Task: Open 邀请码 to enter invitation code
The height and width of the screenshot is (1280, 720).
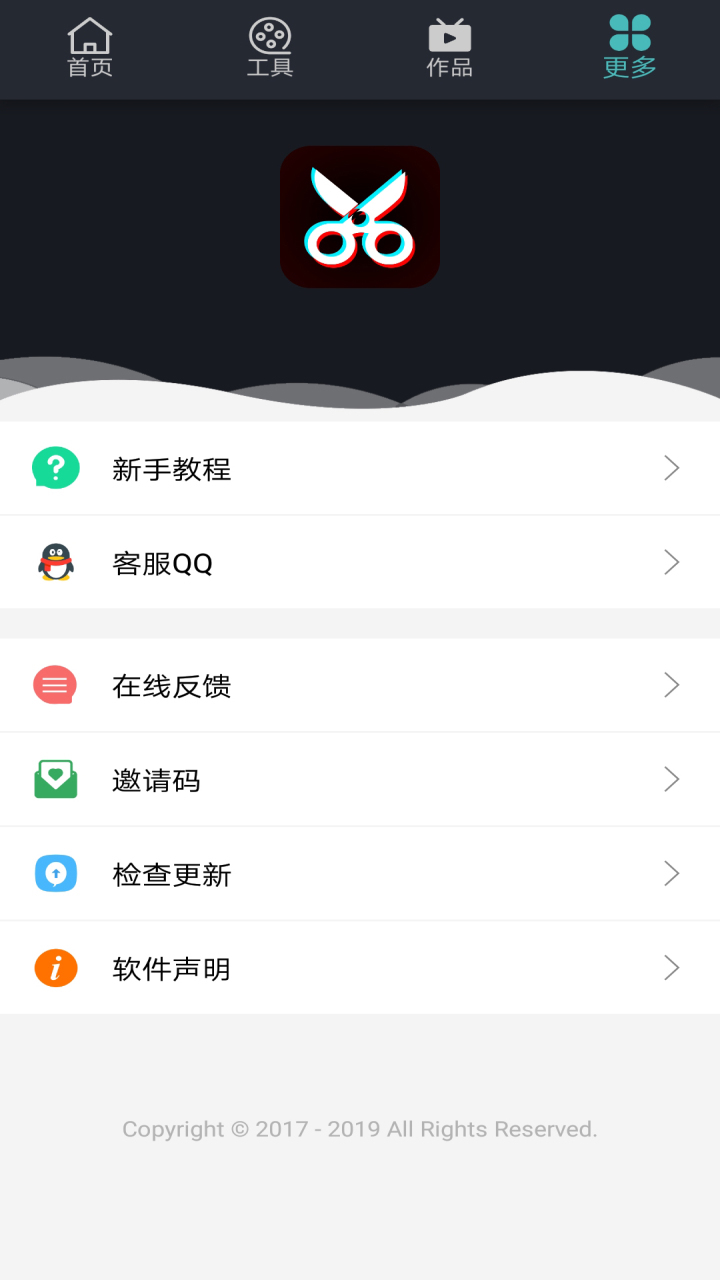Action: pos(360,779)
